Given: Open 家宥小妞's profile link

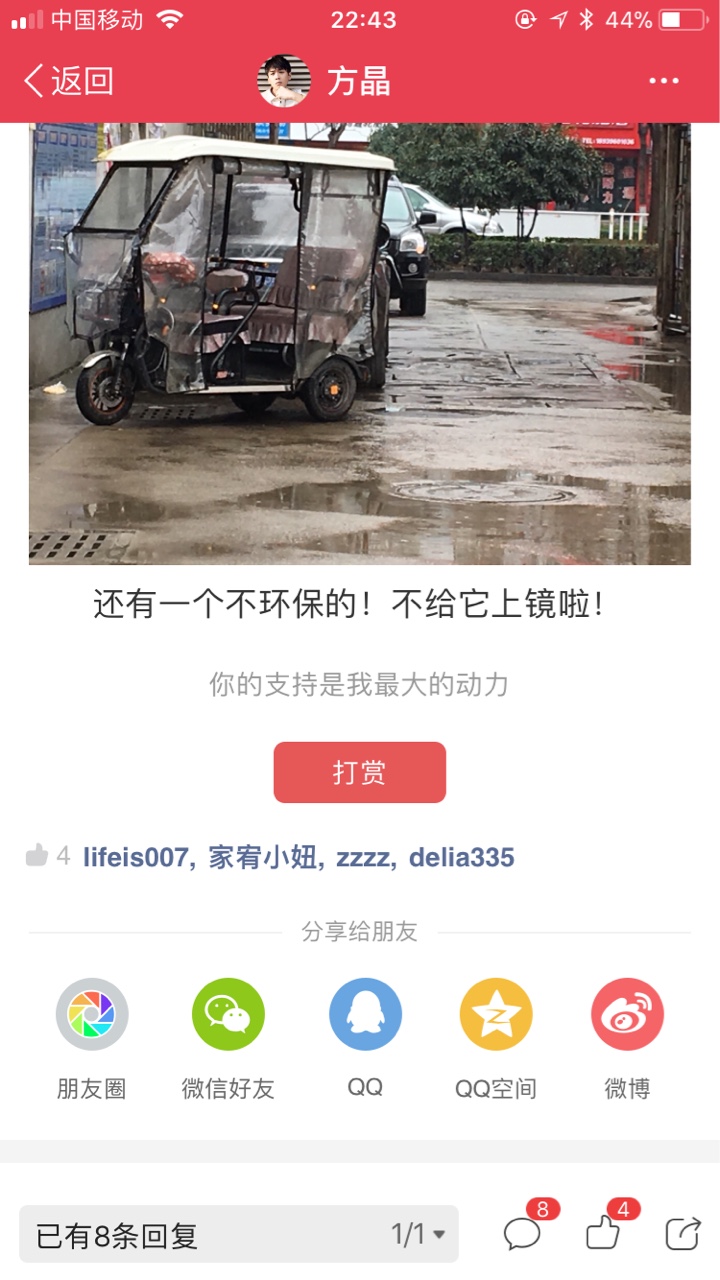Looking at the screenshot, I should coord(264,857).
